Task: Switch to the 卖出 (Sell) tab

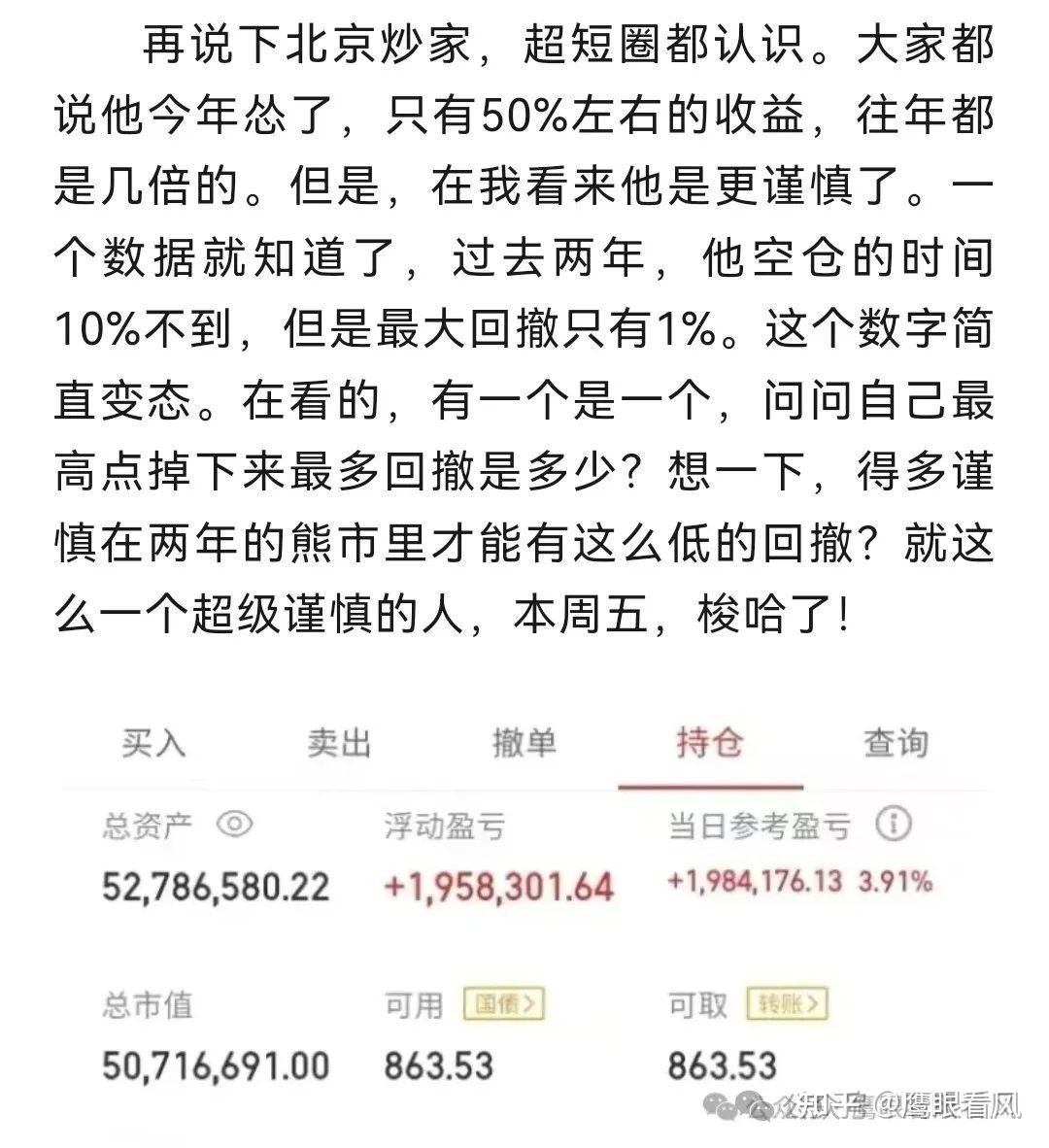Action: click(x=335, y=743)
